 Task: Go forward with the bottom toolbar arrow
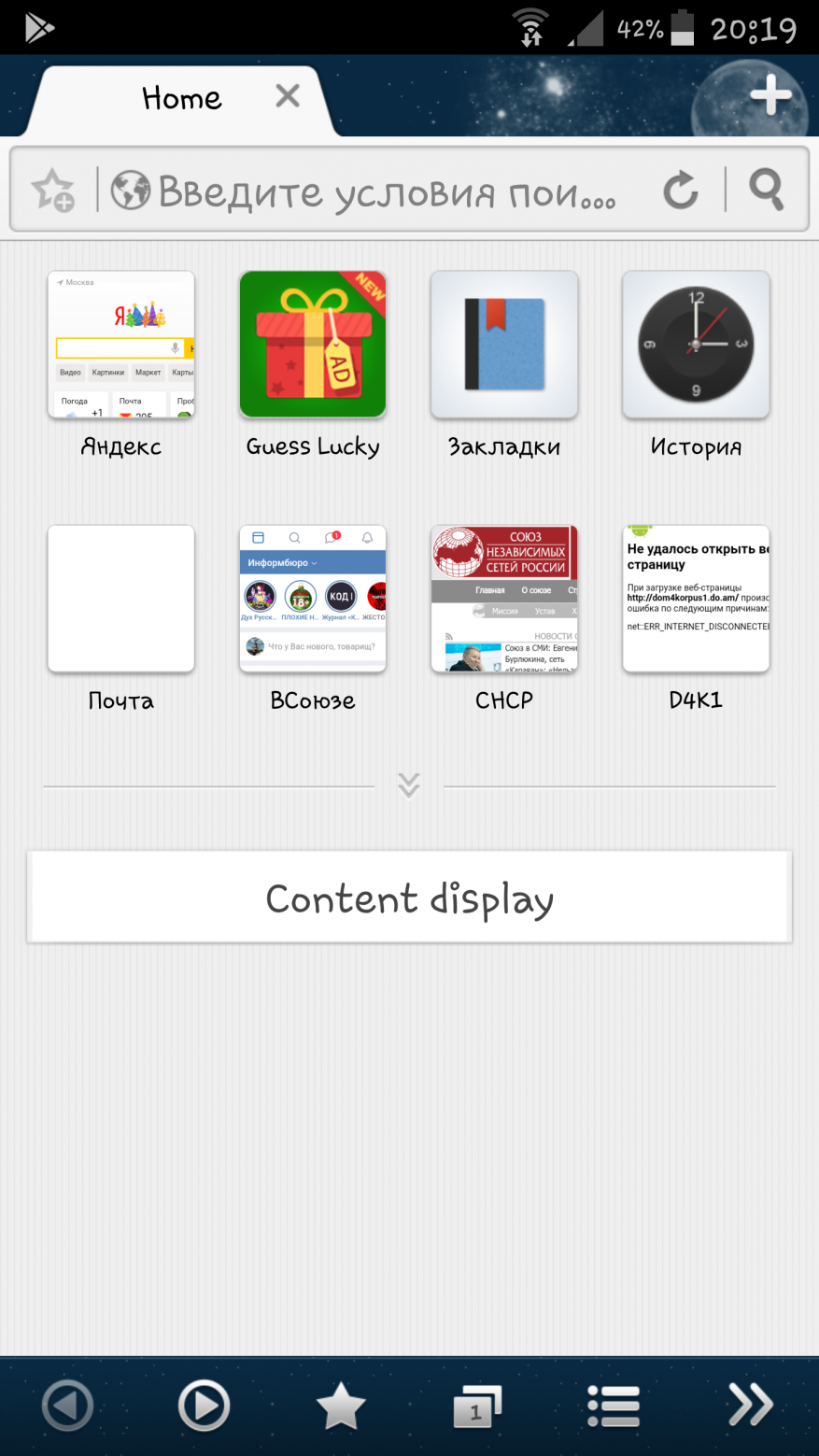[204, 1406]
